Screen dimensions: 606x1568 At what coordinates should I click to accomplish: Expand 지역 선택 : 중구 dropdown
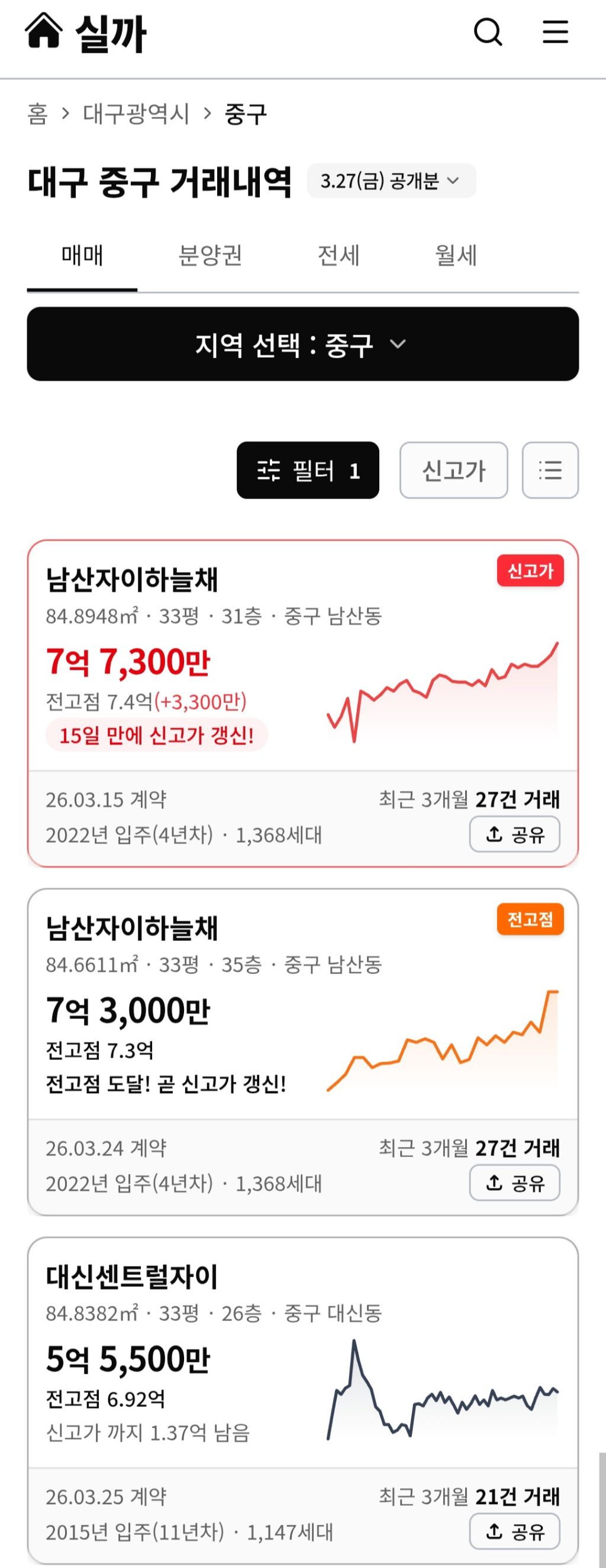coord(303,344)
